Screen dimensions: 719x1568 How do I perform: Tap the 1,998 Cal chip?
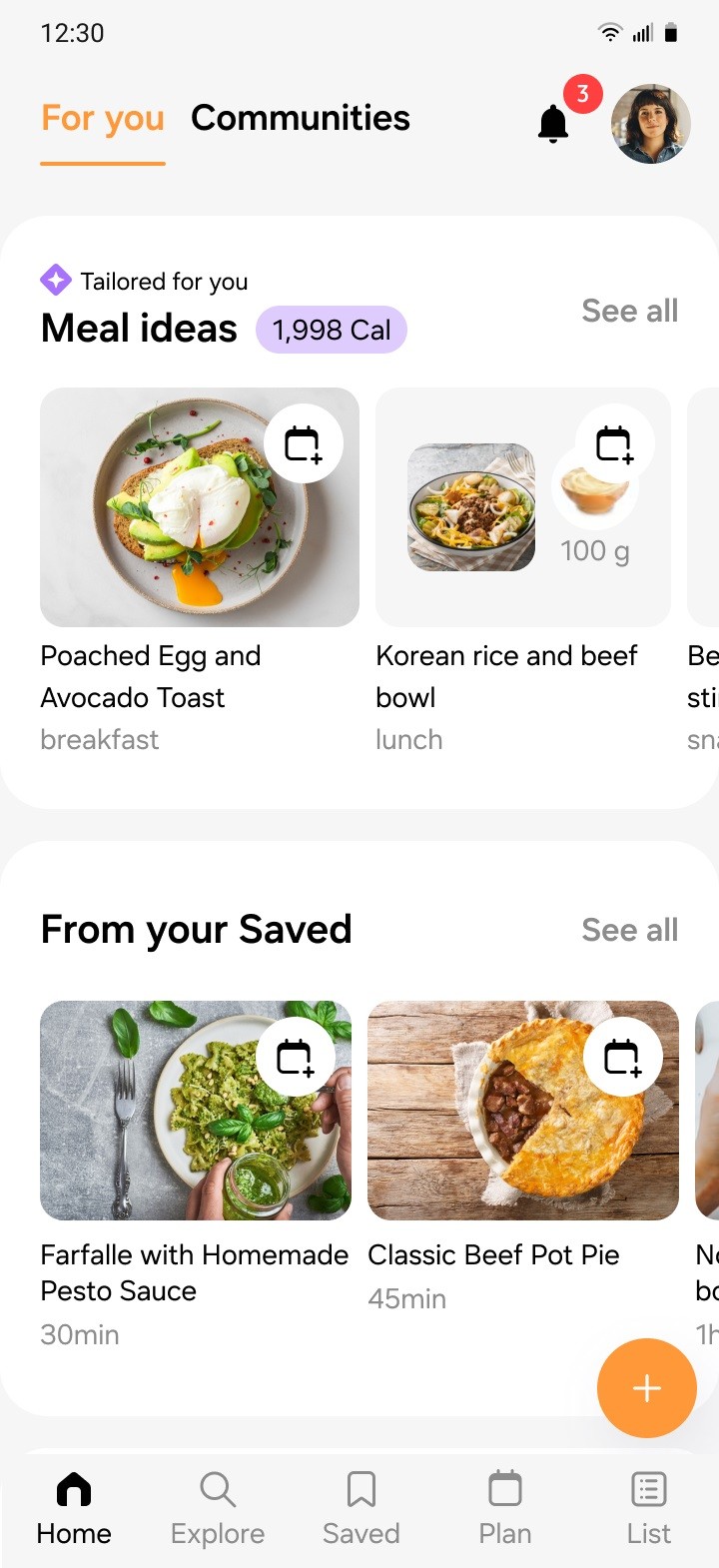332,330
